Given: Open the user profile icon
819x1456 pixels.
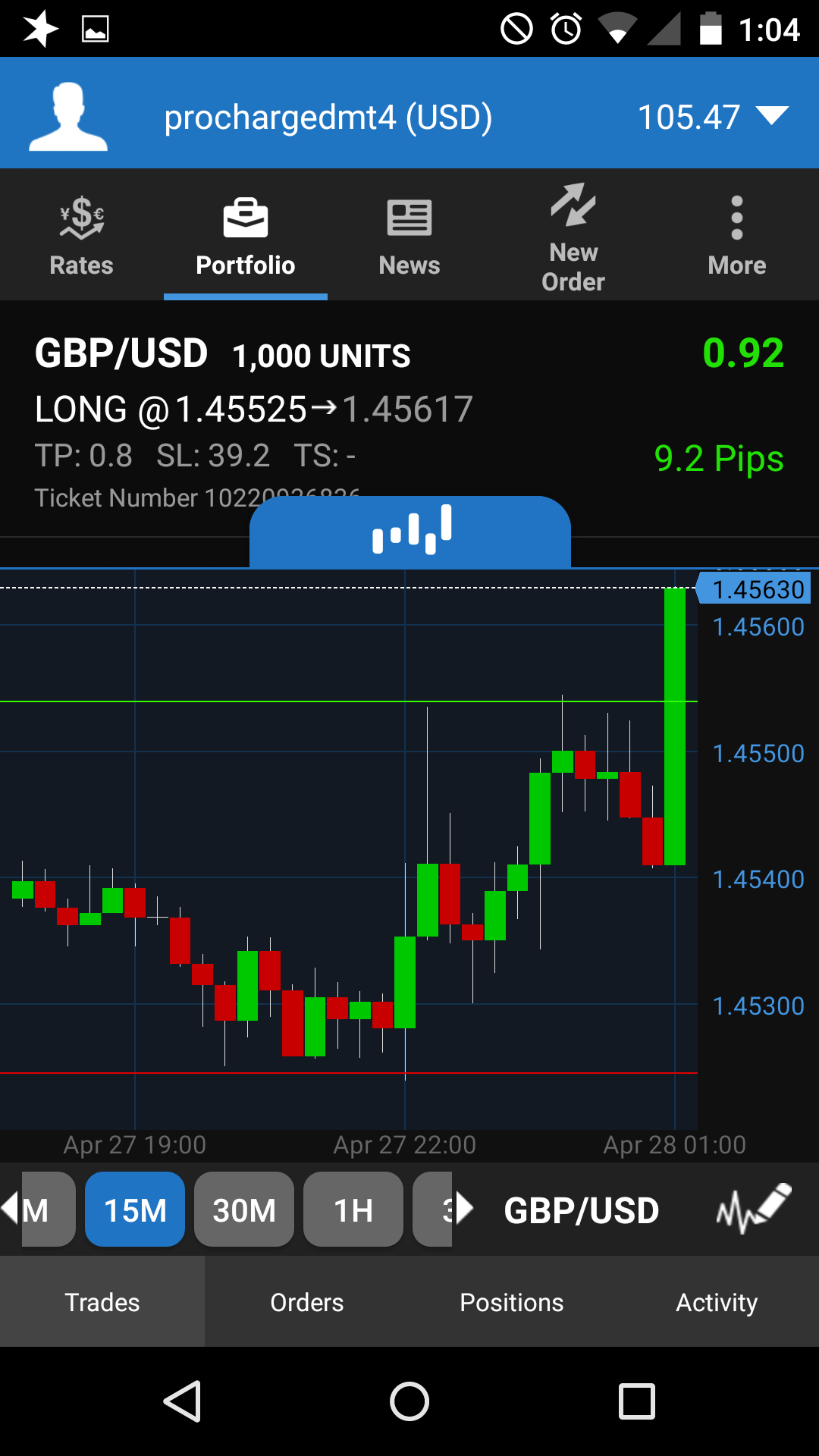Looking at the screenshot, I should (68, 116).
